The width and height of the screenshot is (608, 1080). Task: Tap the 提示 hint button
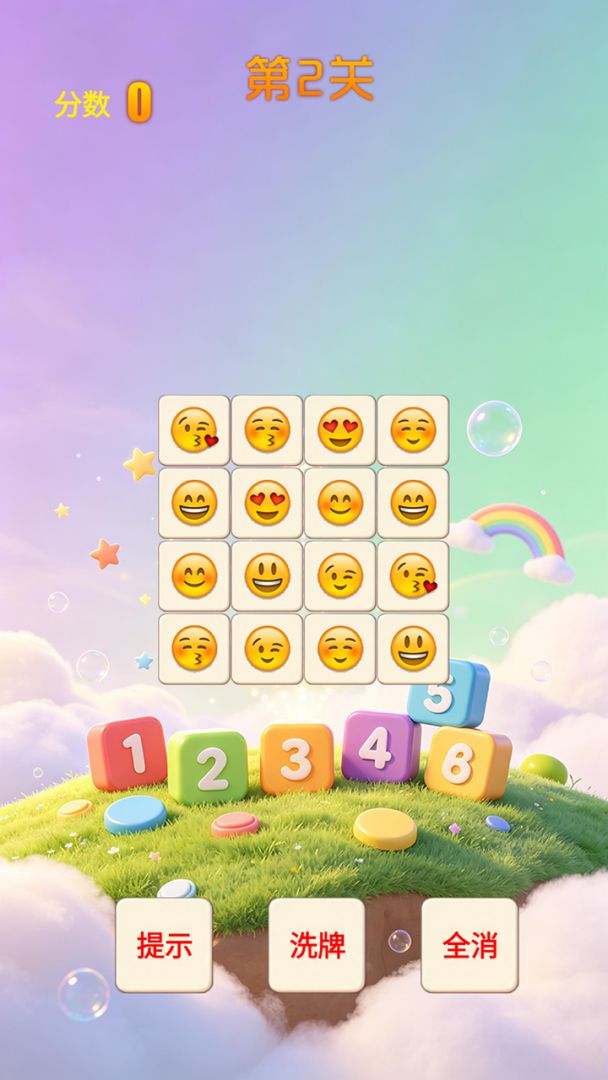(x=164, y=944)
